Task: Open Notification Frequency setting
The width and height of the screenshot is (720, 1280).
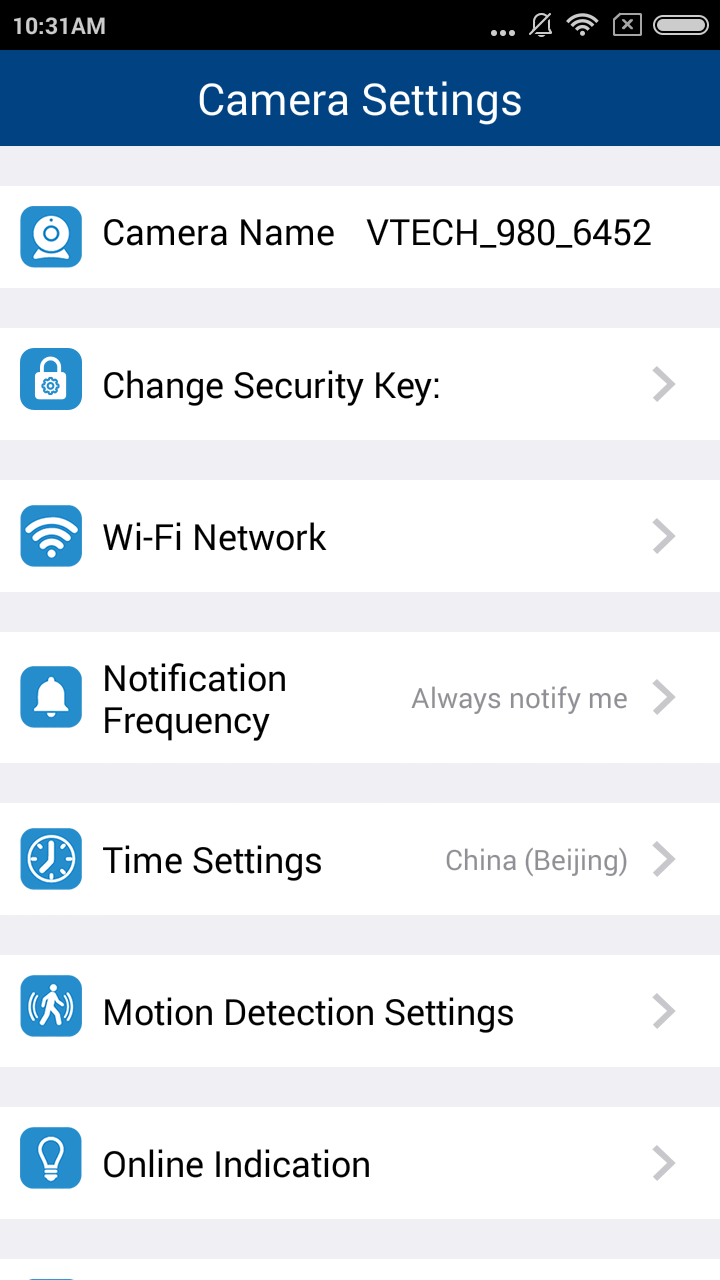Action: click(360, 698)
